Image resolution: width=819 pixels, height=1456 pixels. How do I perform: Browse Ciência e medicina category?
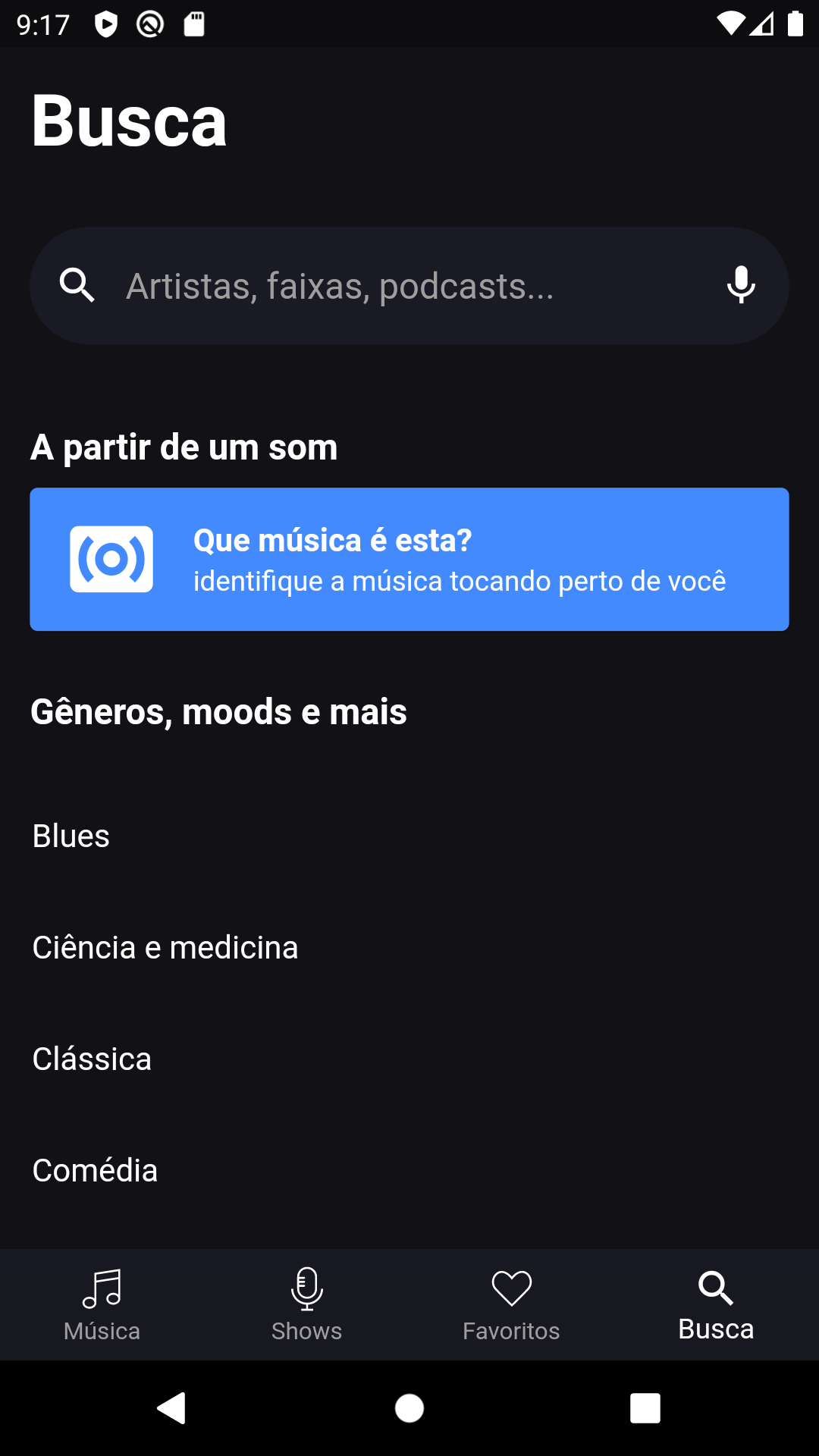pos(165,947)
